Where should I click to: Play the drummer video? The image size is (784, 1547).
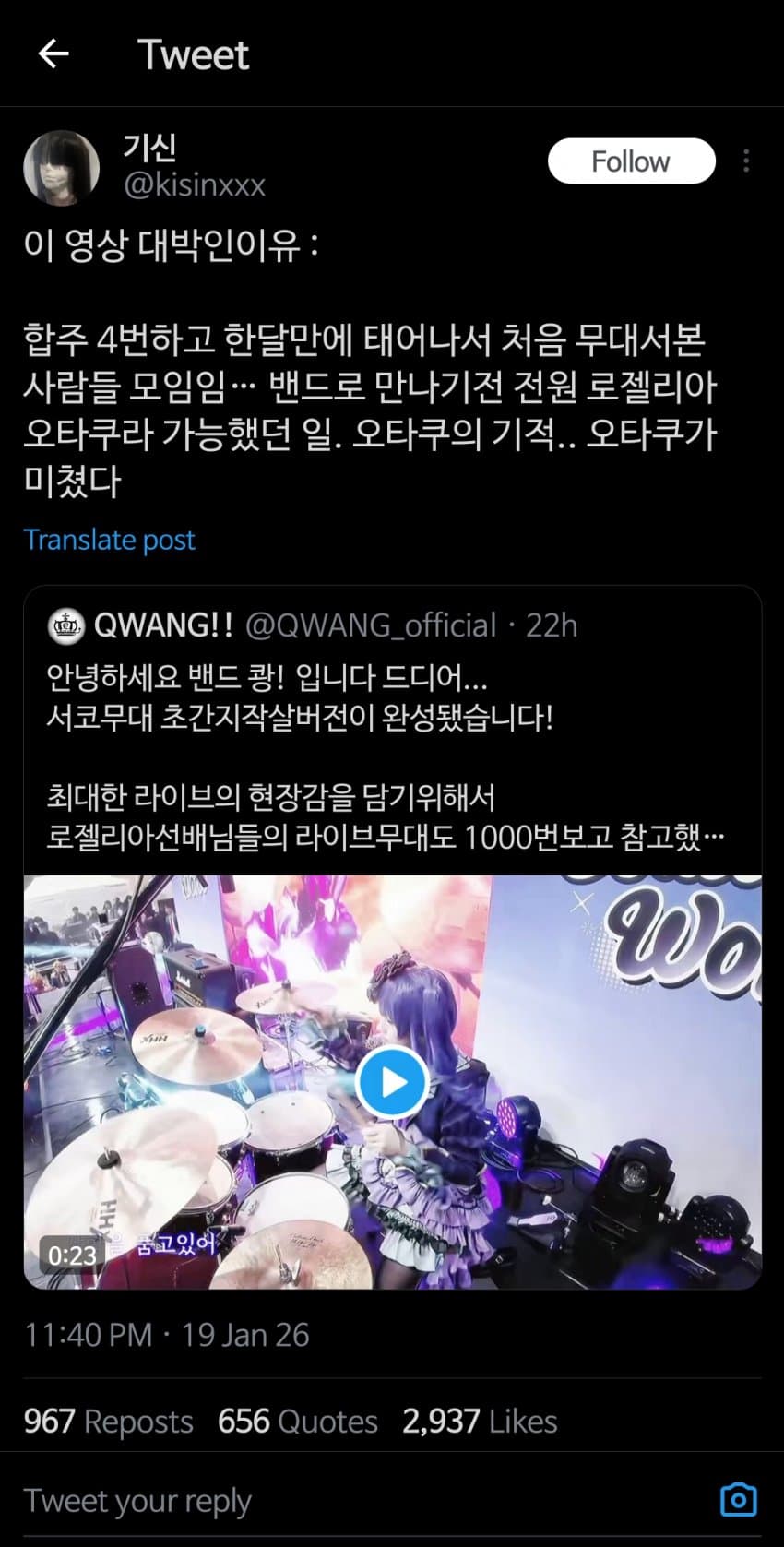[392, 1081]
